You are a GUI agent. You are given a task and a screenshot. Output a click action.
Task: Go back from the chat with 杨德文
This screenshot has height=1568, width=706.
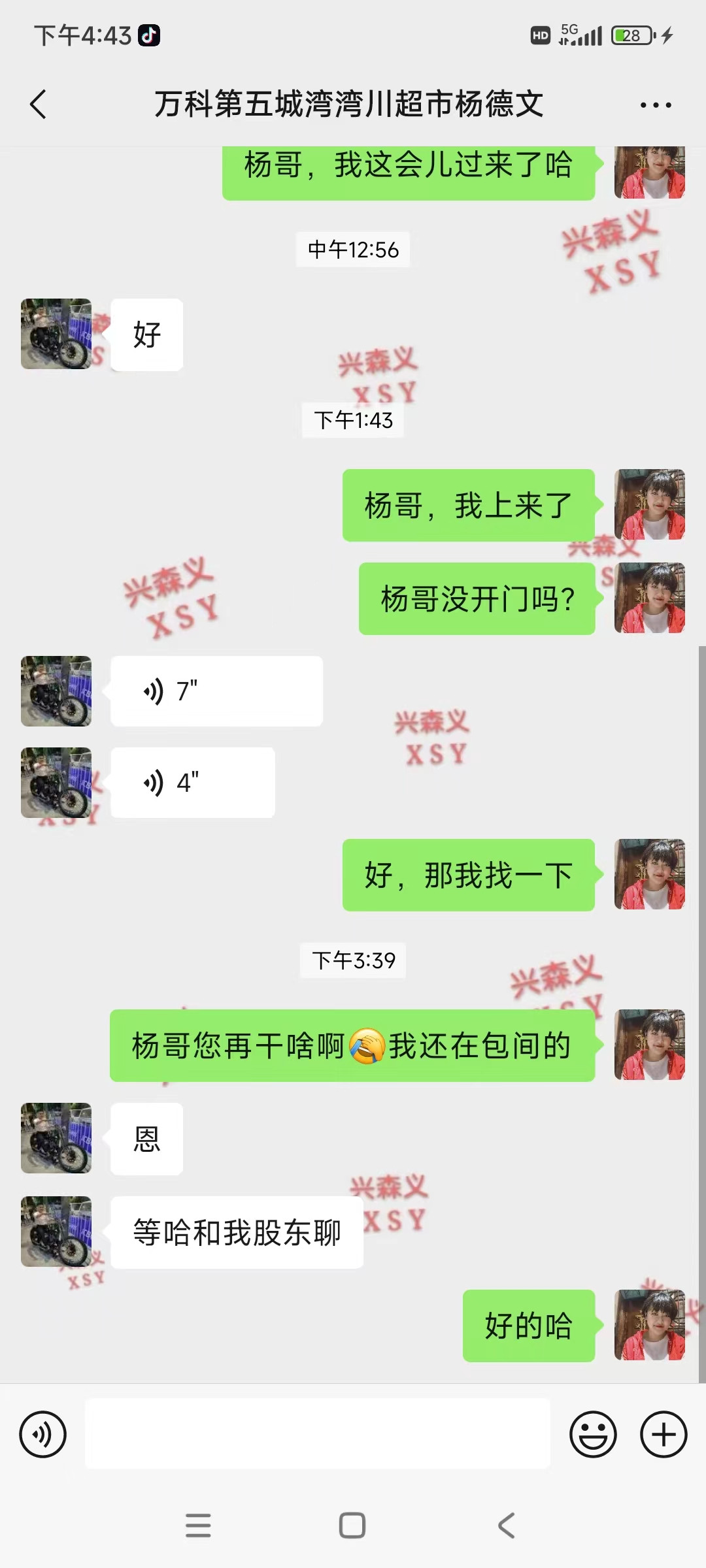click(39, 105)
